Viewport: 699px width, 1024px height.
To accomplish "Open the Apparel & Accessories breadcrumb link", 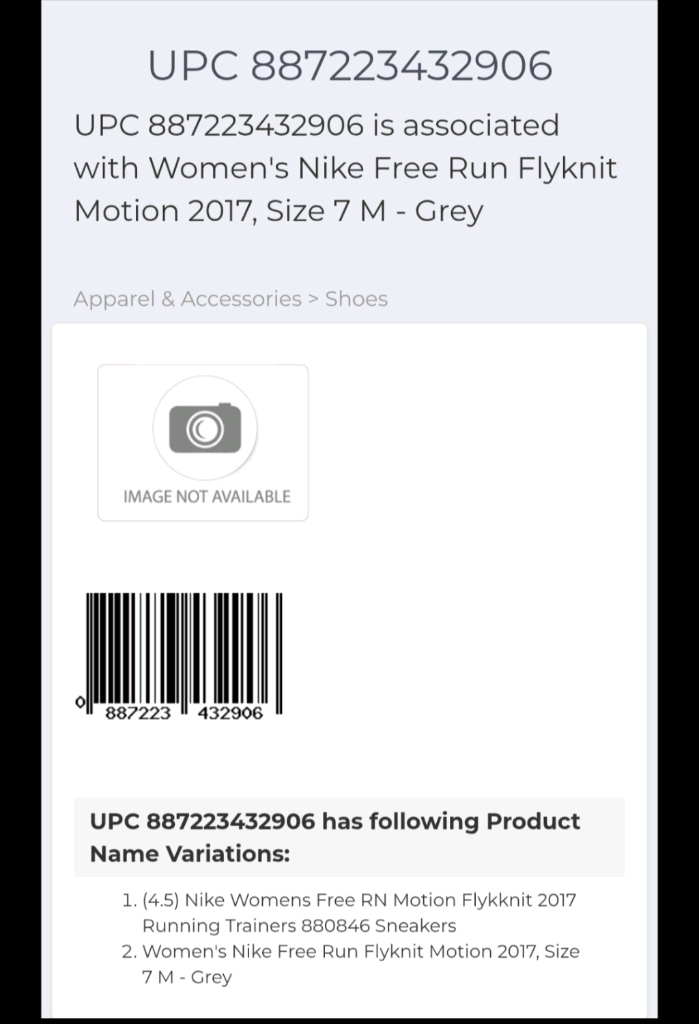I will pyautogui.click(x=187, y=299).
